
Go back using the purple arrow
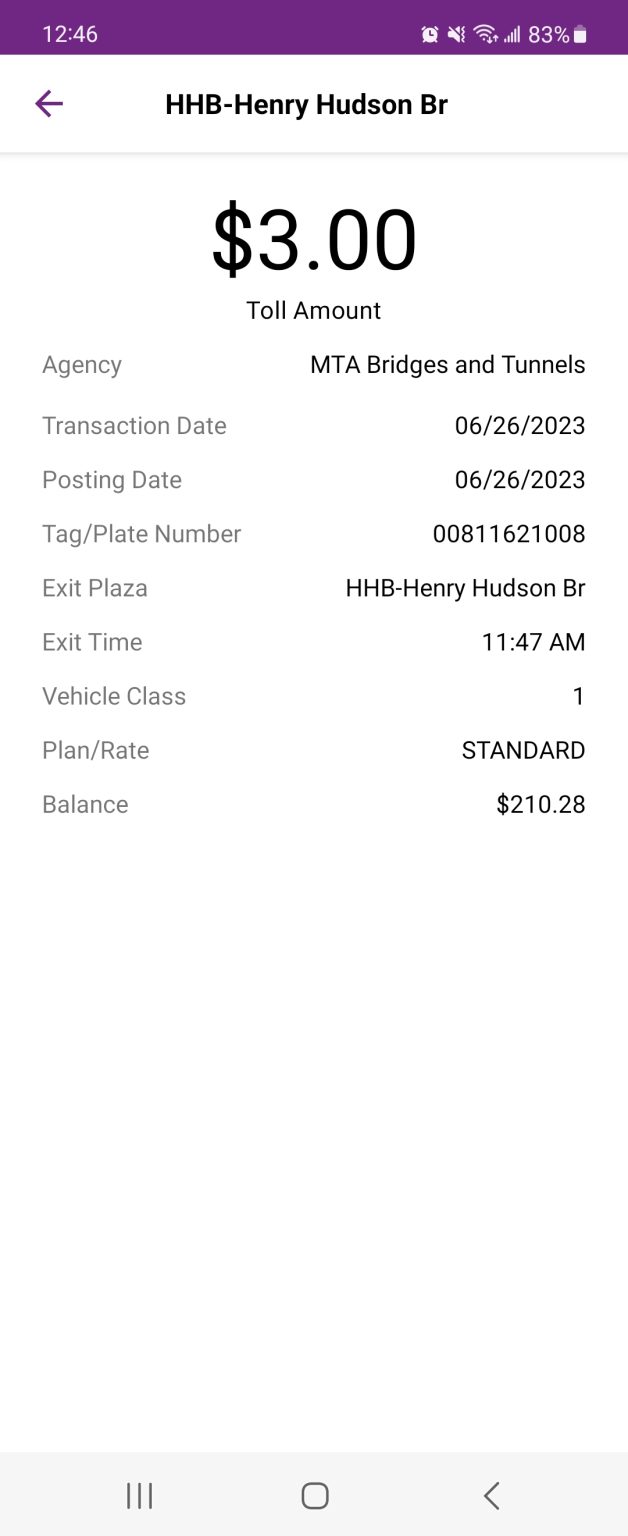pyautogui.click(x=49, y=104)
